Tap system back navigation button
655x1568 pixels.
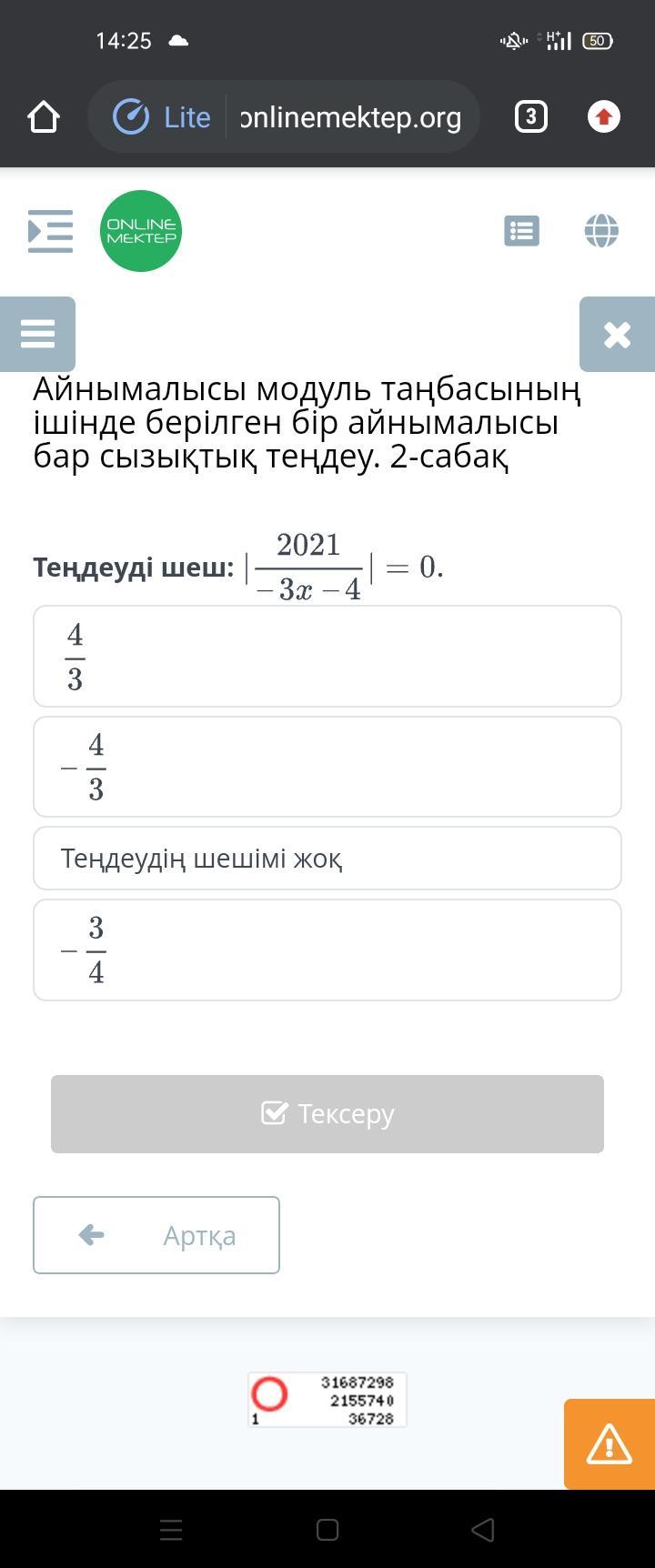pos(483,1530)
